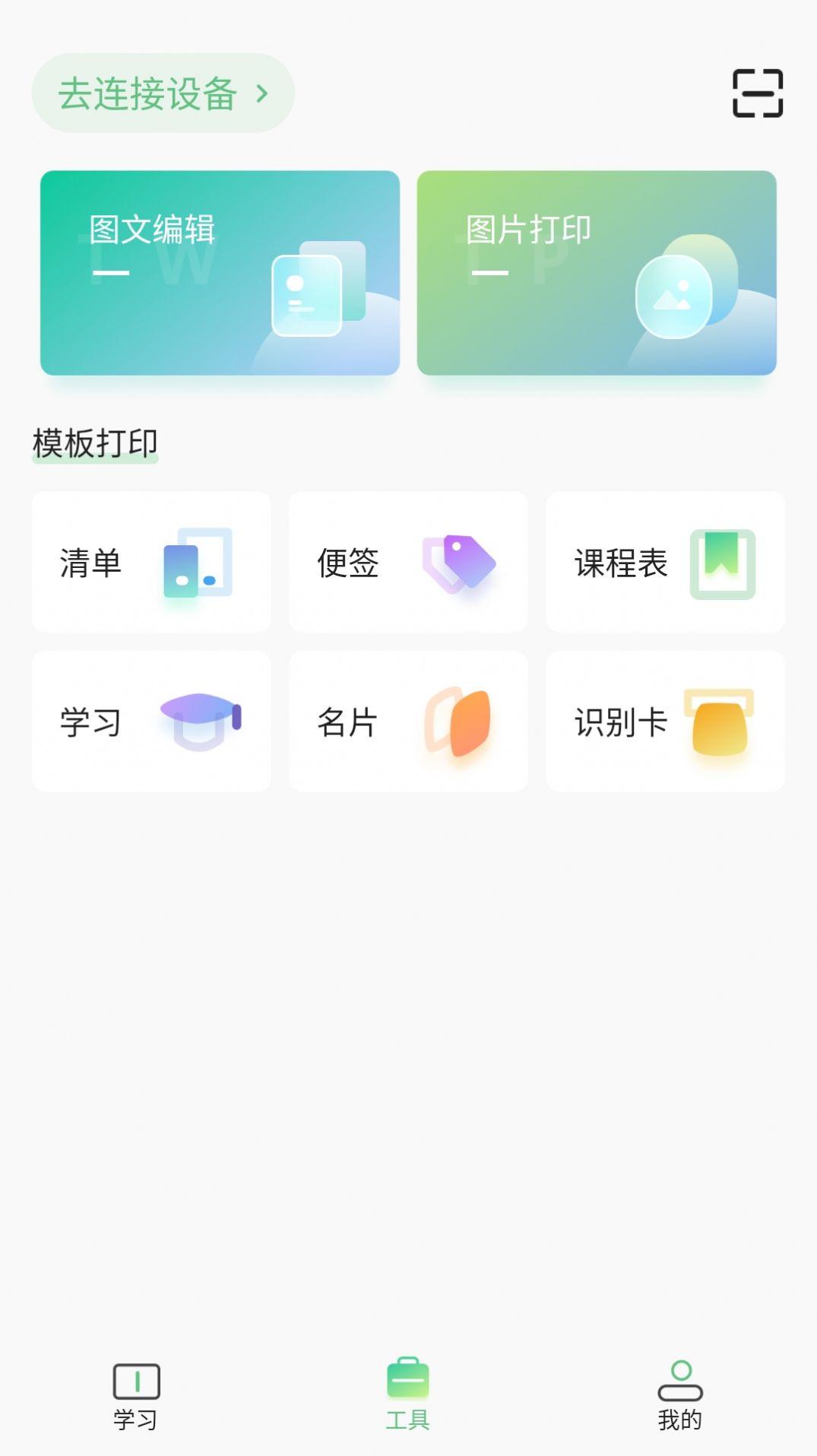The width and height of the screenshot is (817, 1456).
Task: Click the 名片 business card icon
Action: (459, 721)
